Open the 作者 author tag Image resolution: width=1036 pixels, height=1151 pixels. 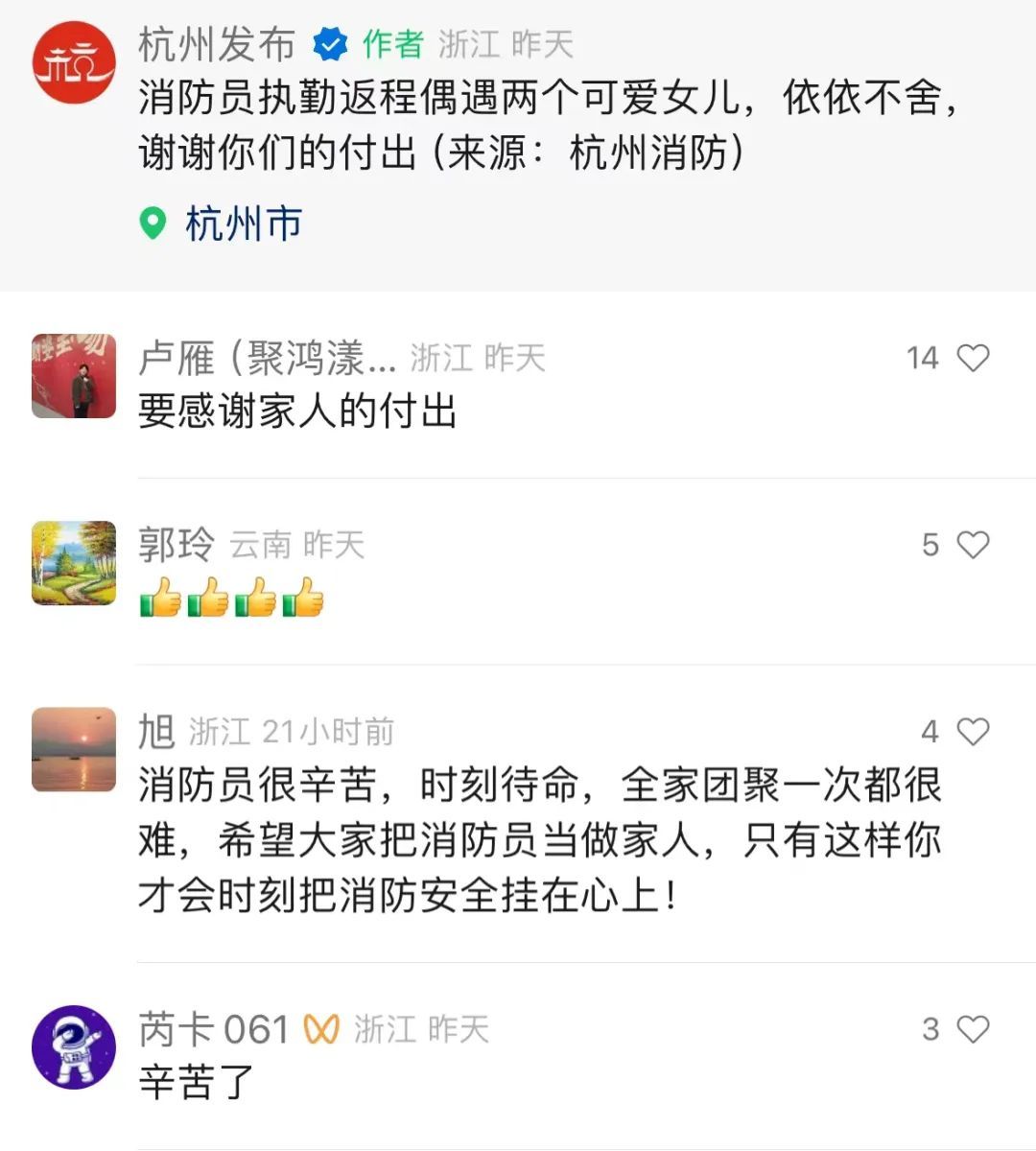tap(391, 42)
